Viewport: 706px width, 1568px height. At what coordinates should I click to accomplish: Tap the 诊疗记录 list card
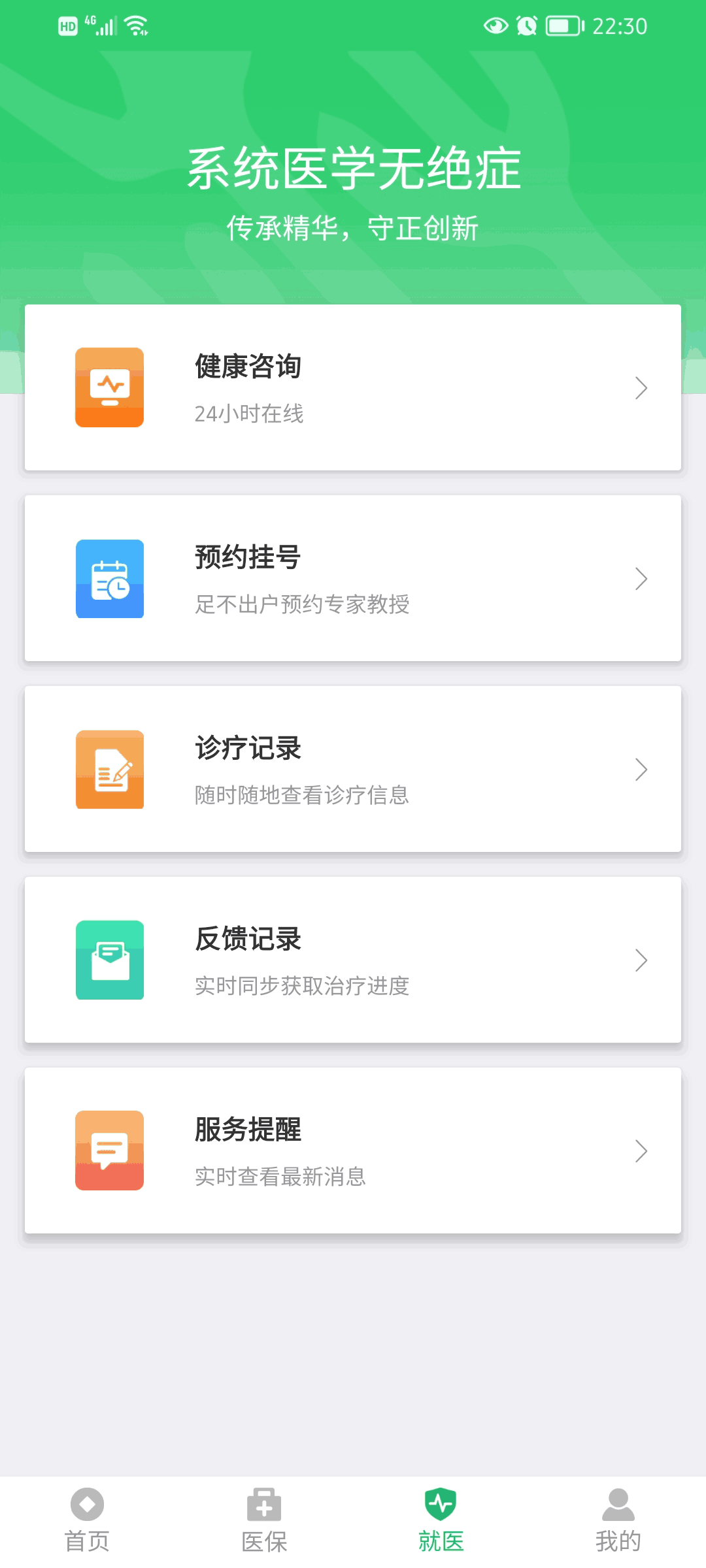pyautogui.click(x=353, y=770)
